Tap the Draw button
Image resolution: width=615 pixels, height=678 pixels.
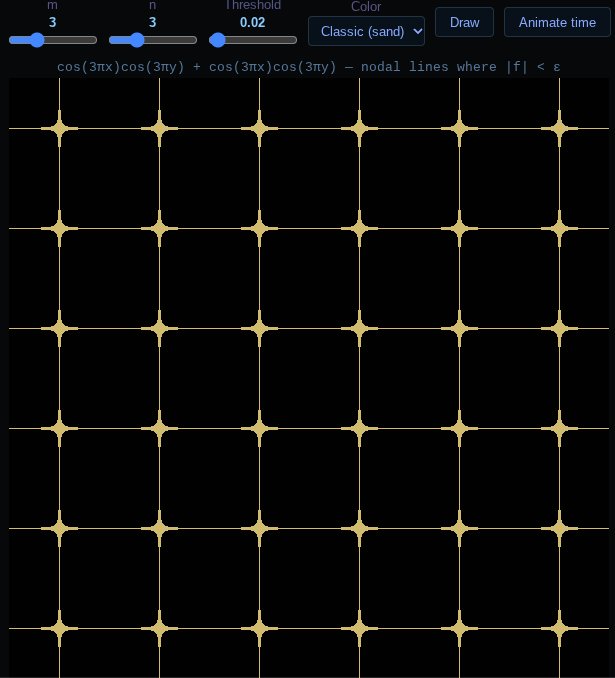pos(465,22)
